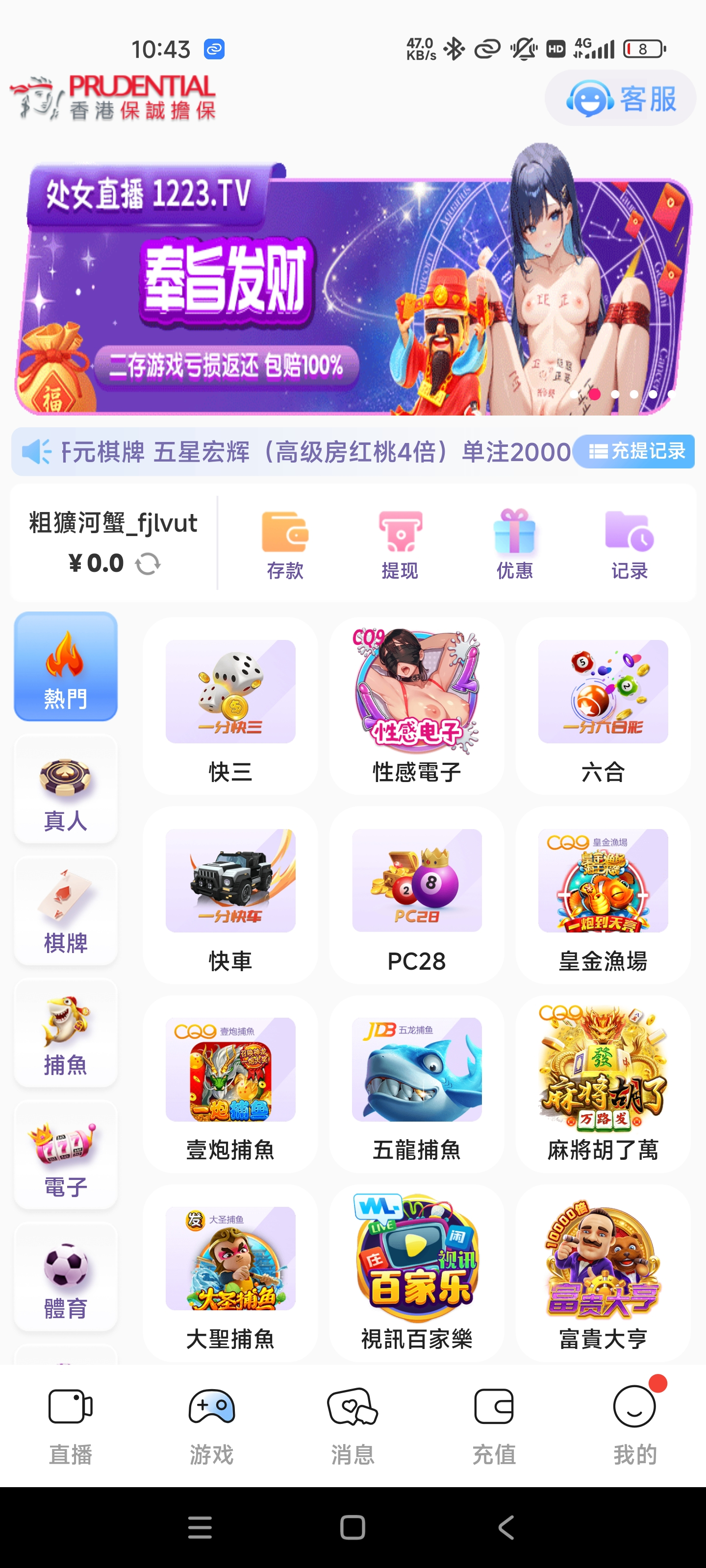Open the 快三 game tile
Viewport: 706px width, 1568px height.
[230, 706]
